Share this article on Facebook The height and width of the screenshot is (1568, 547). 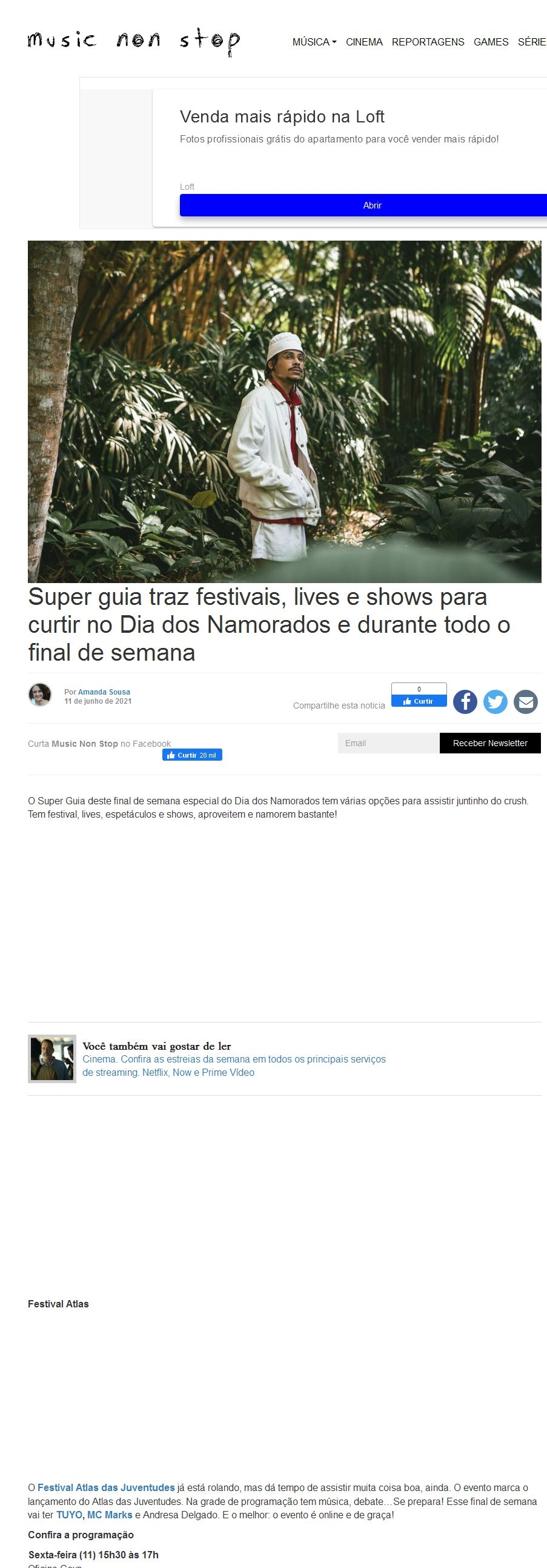click(x=465, y=702)
